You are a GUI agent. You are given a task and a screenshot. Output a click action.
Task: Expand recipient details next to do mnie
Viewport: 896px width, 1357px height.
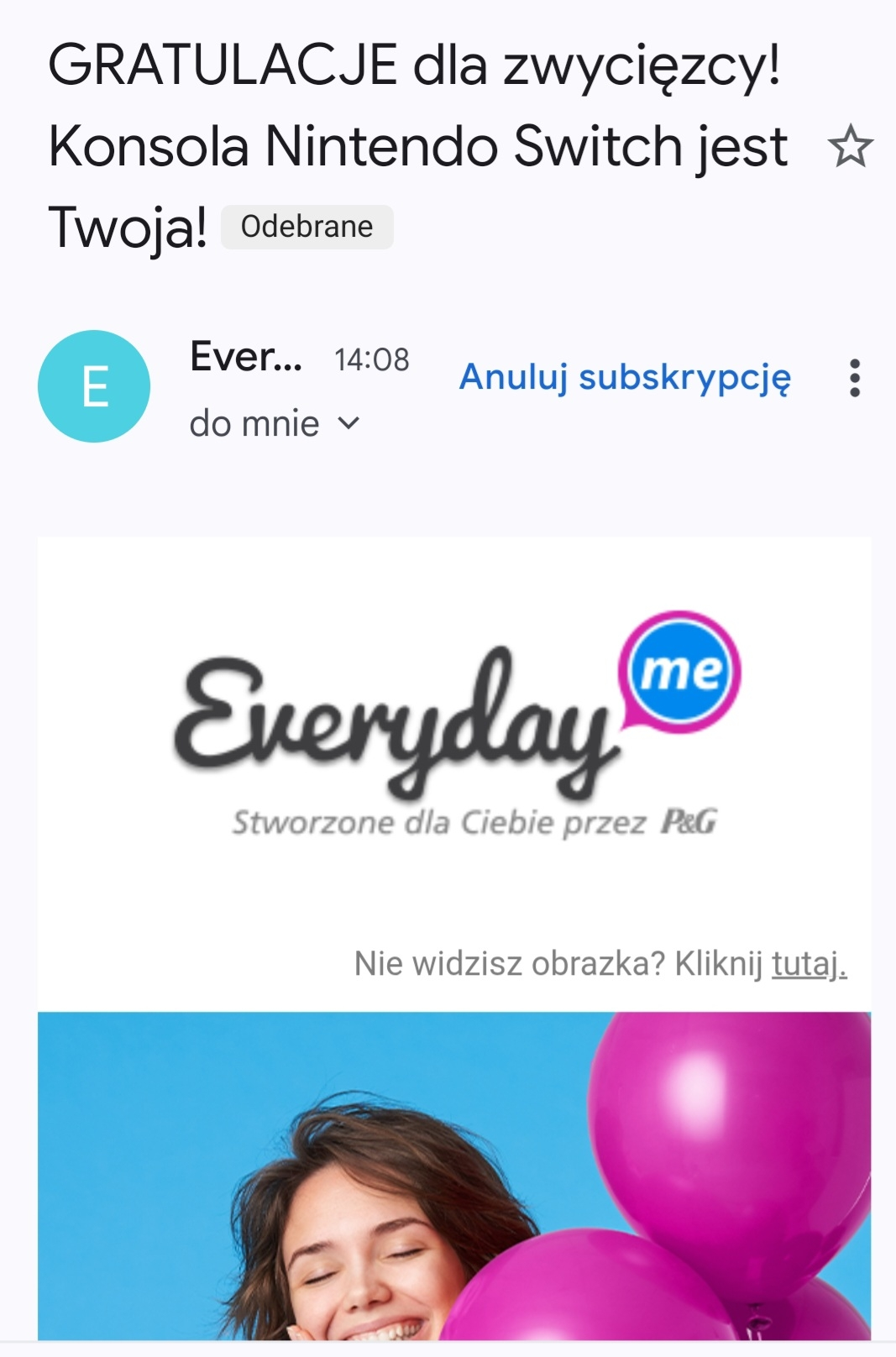point(348,423)
